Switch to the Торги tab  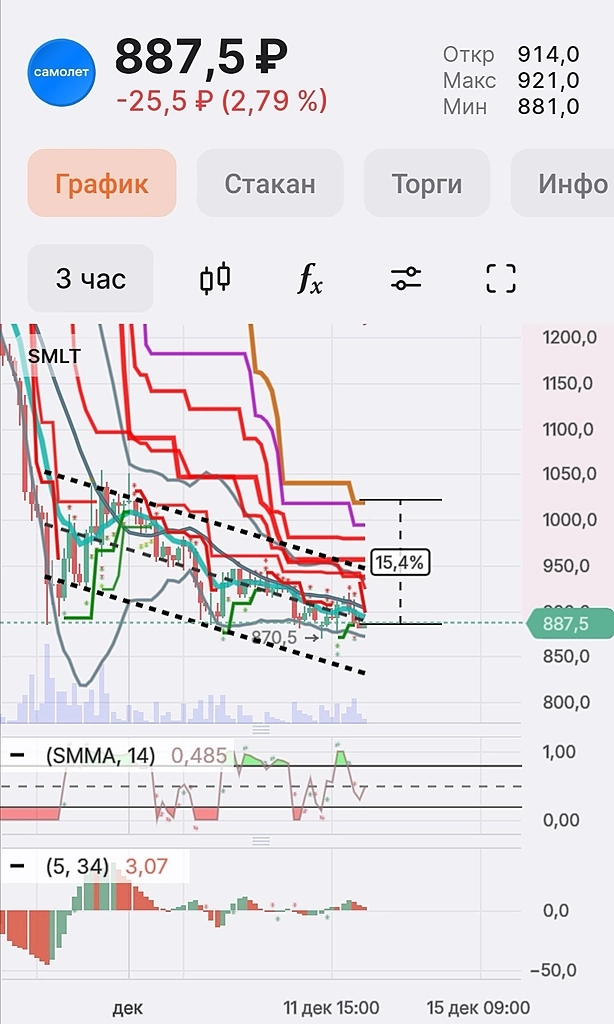coord(427,184)
